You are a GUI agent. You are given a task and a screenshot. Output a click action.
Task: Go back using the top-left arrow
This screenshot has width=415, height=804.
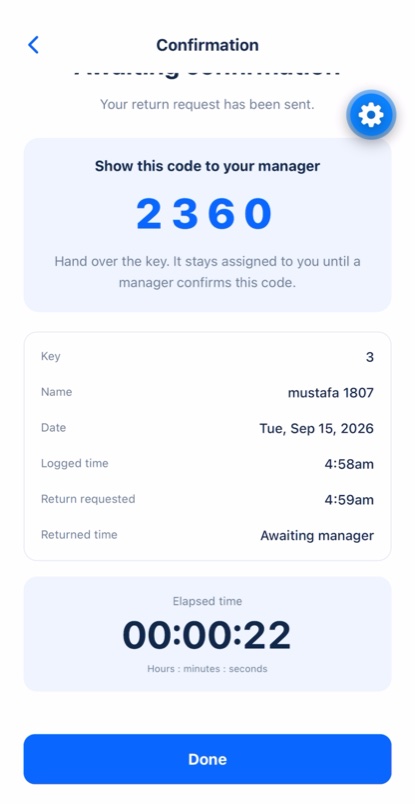point(33,45)
